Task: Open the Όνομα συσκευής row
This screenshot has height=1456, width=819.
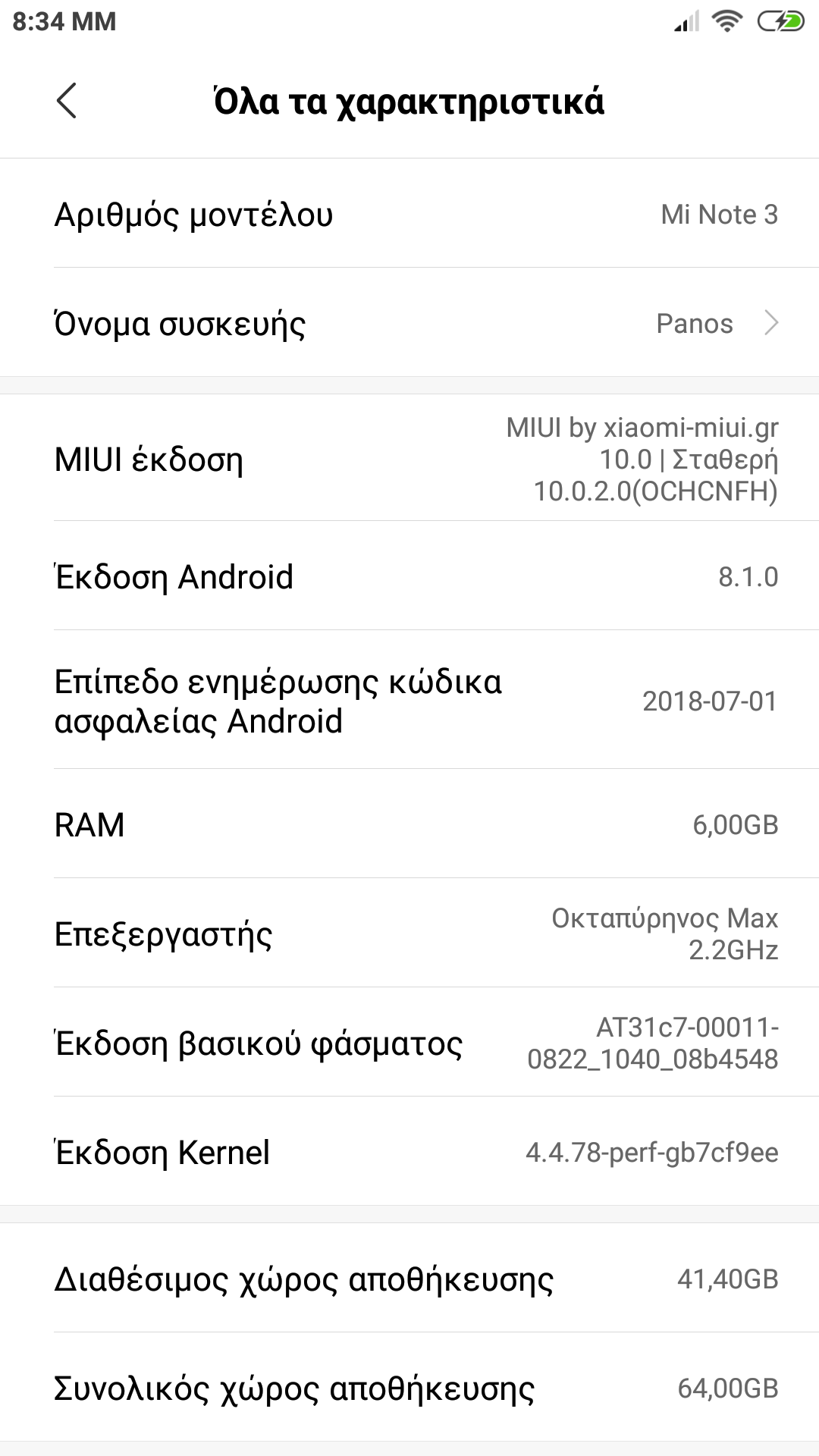Action: point(409,323)
